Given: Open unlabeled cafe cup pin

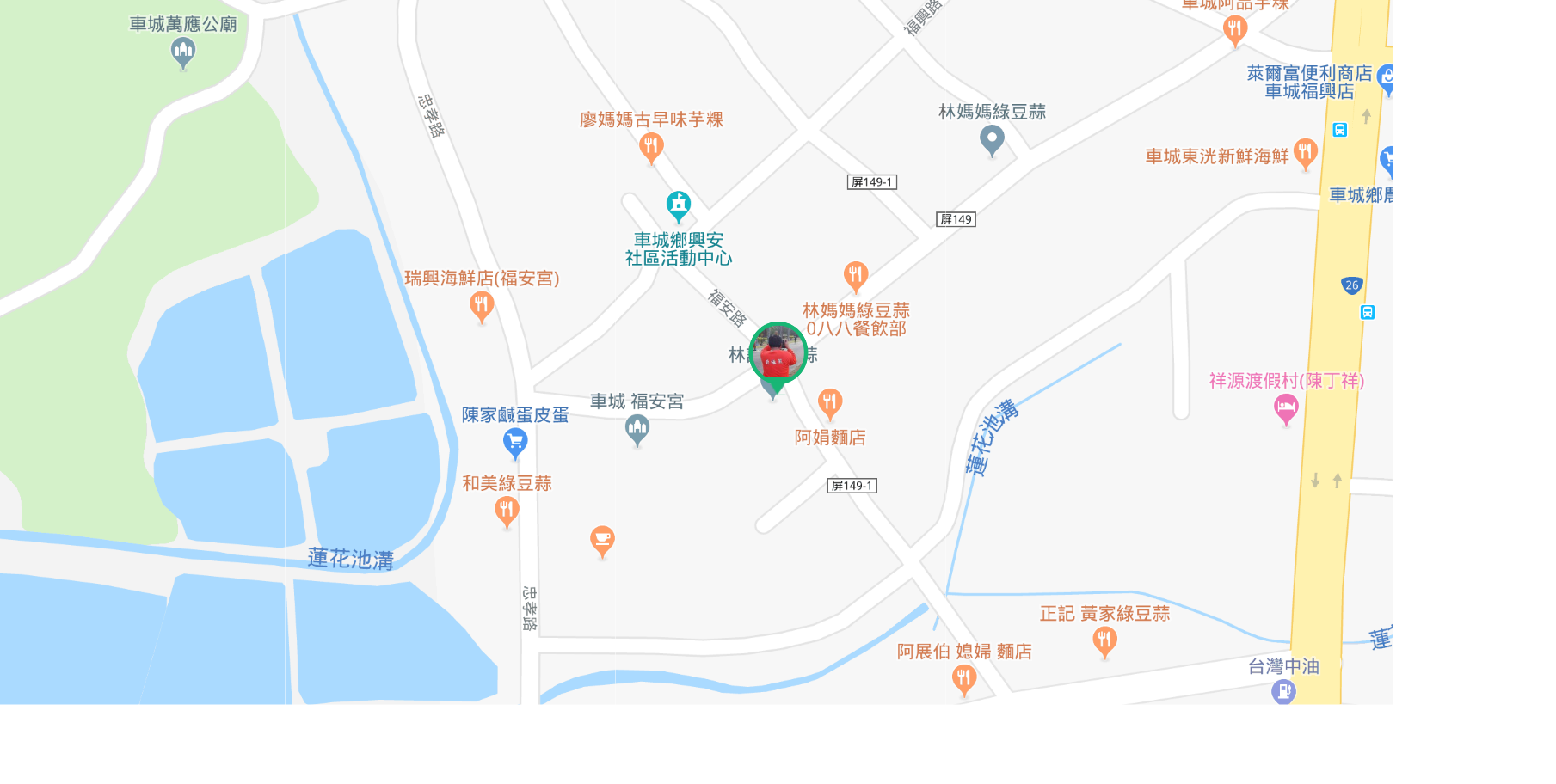Looking at the screenshot, I should pyautogui.click(x=602, y=540).
